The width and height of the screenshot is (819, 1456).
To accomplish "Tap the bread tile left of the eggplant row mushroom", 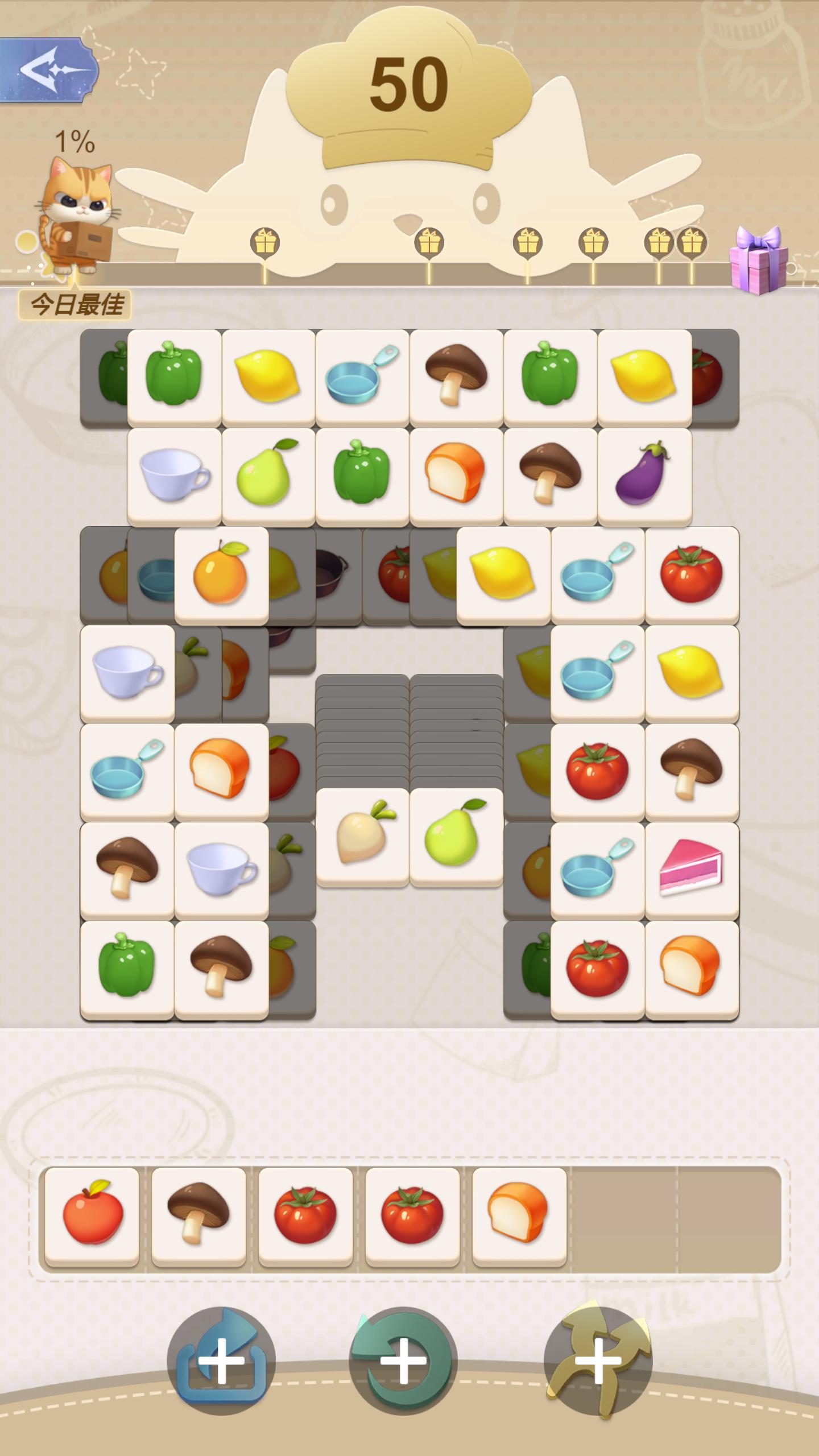I will tap(456, 474).
